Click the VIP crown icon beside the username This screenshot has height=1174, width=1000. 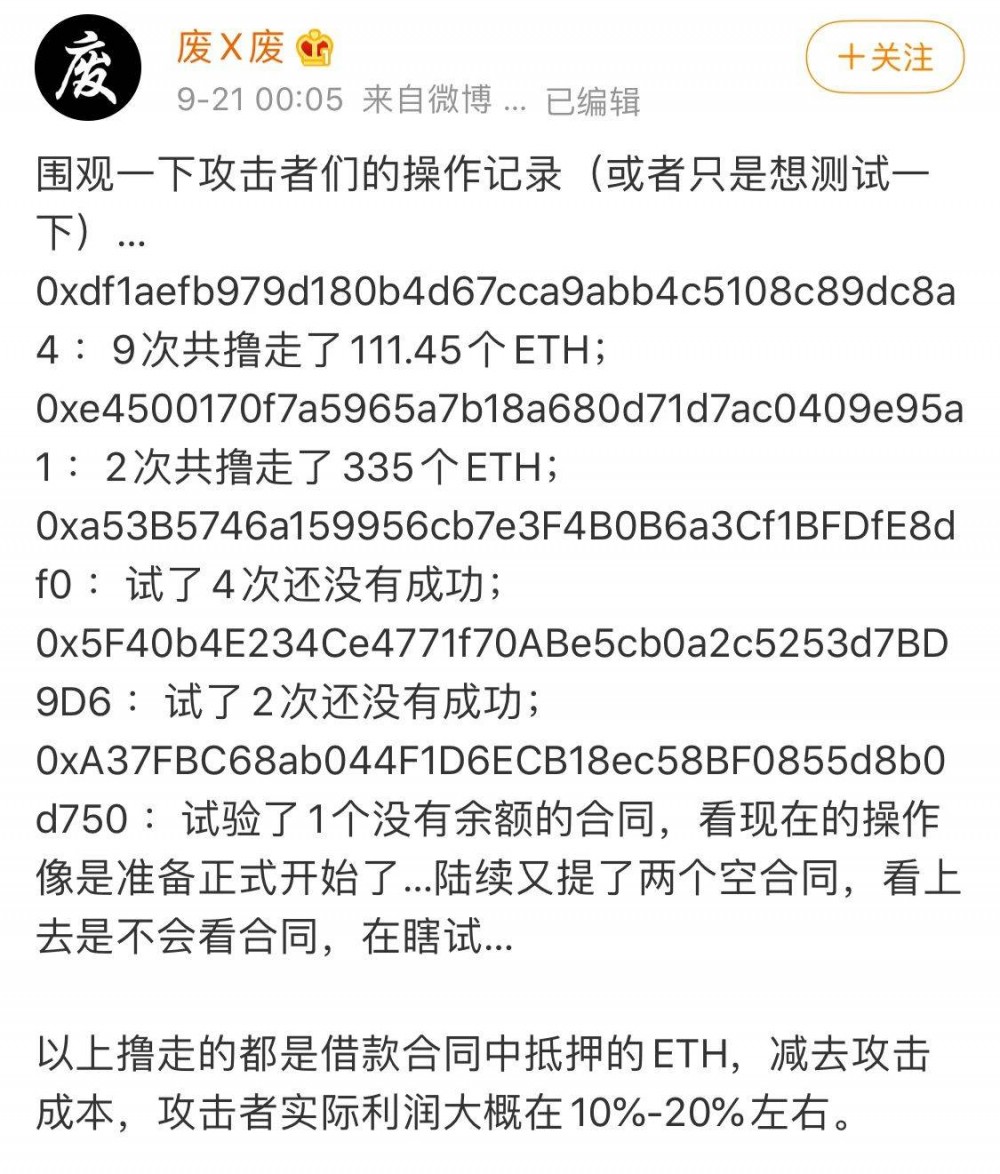click(313, 47)
